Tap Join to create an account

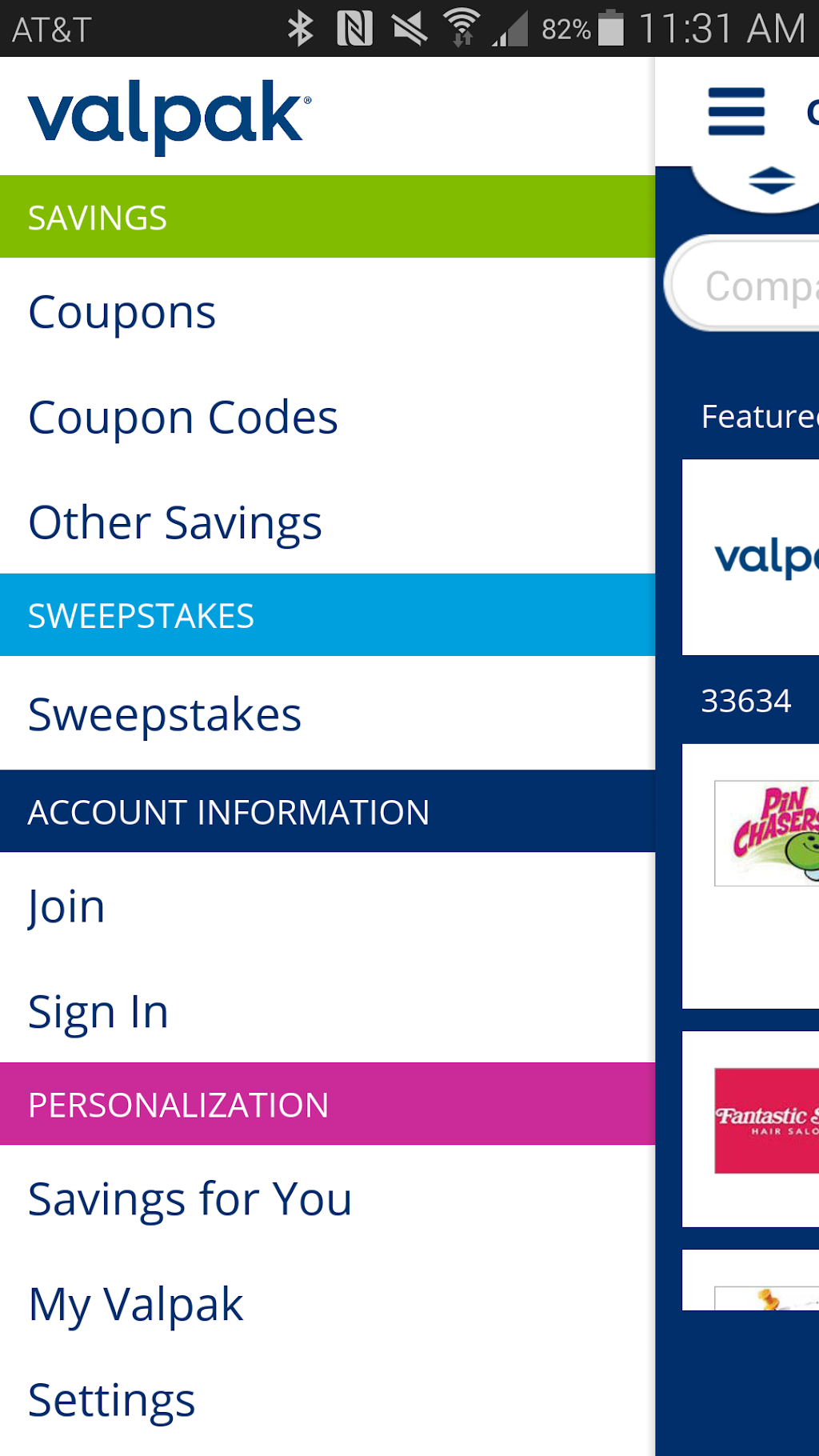[327, 906]
